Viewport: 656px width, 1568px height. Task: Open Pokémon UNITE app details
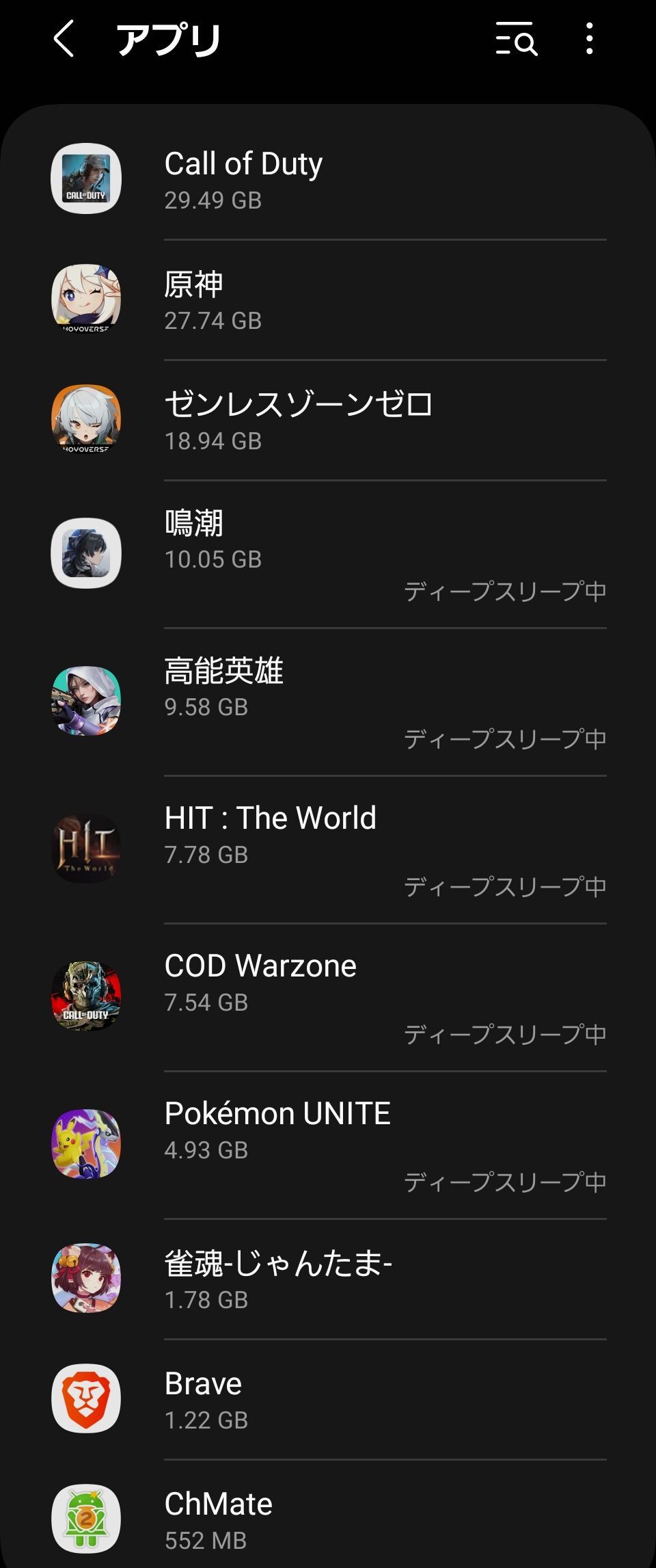tap(328, 1145)
